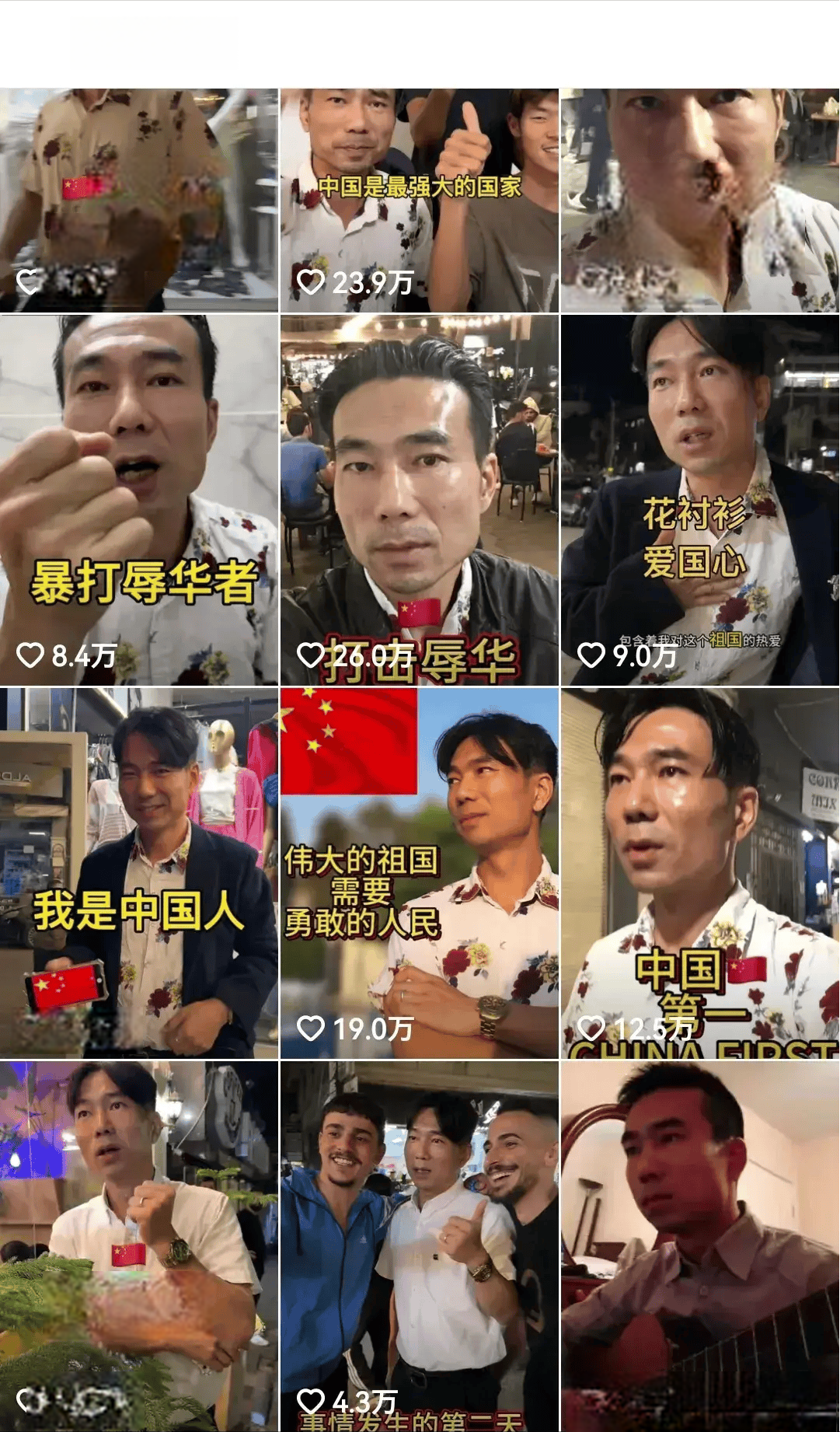
Task: Open the video with green plant in foreground
Action: (x=138, y=1246)
